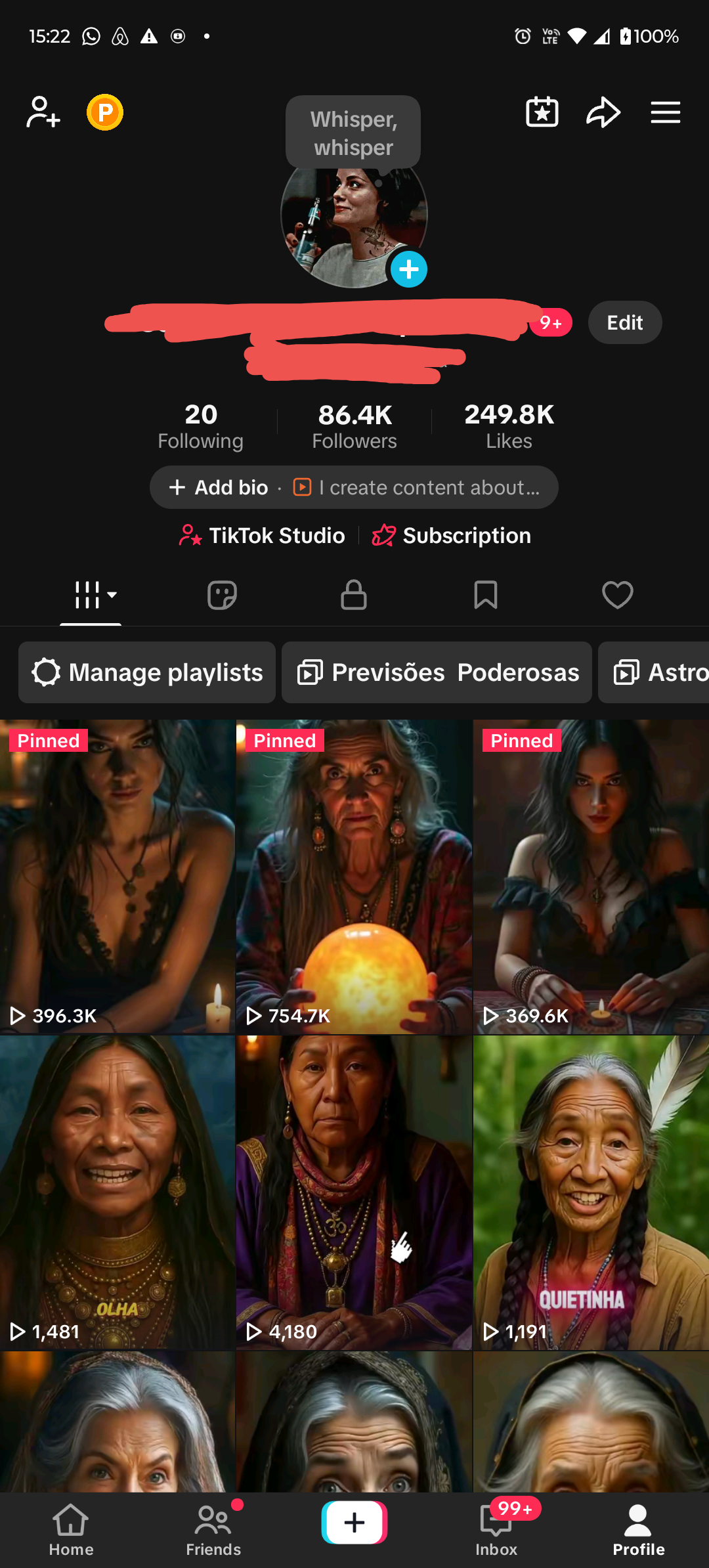This screenshot has height=1568, width=709.
Task: Play the pinned video with 754.7K views
Action: point(354,877)
